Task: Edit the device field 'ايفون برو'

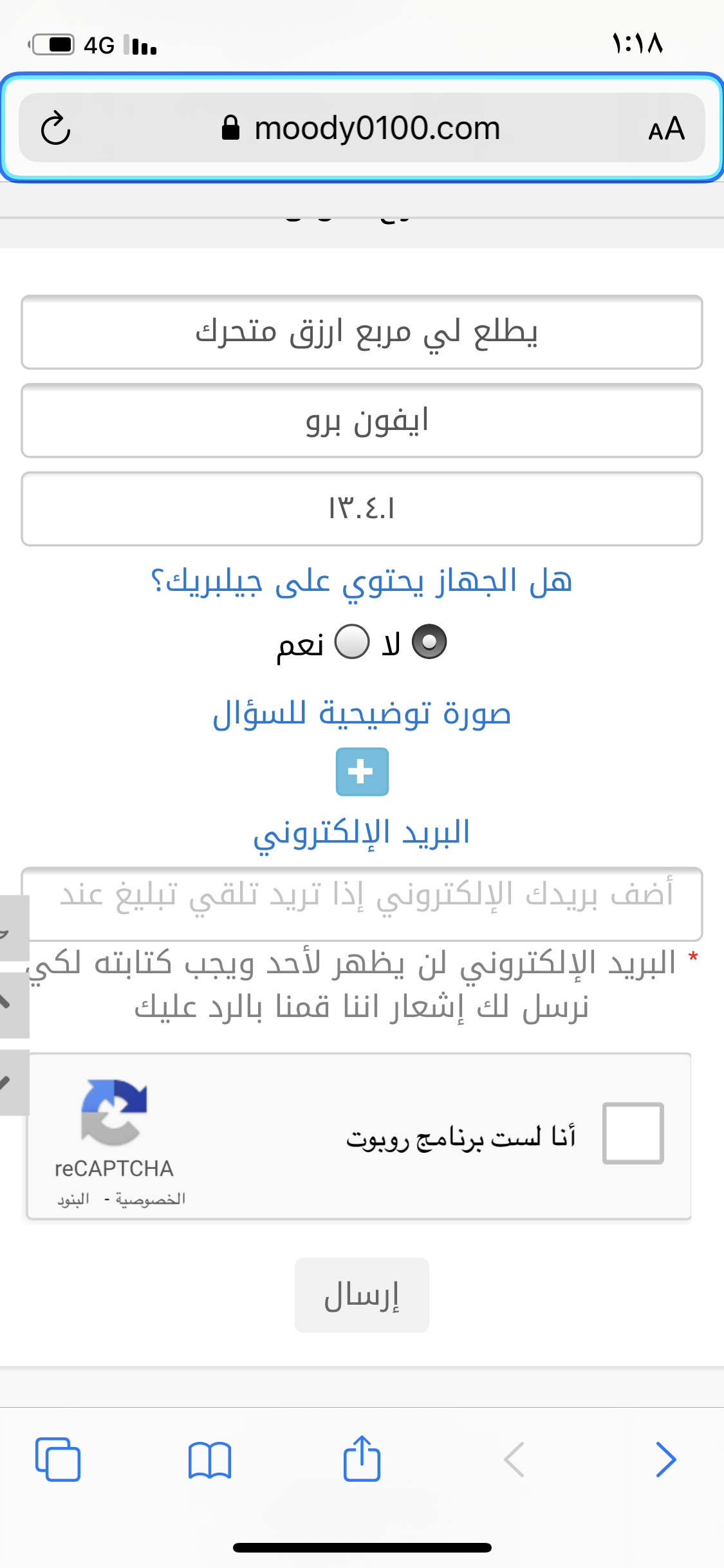Action: [362, 421]
